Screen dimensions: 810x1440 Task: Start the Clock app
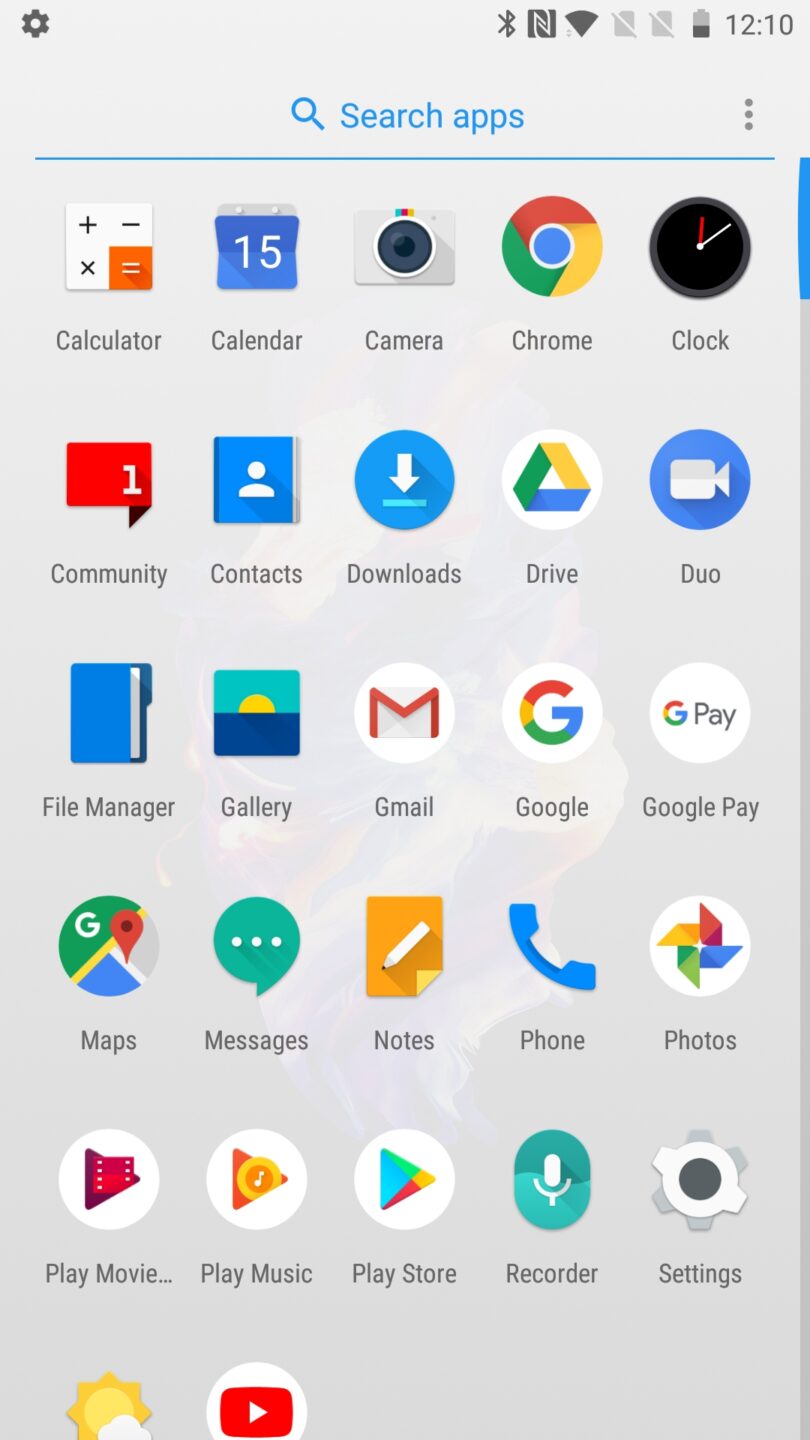point(699,247)
